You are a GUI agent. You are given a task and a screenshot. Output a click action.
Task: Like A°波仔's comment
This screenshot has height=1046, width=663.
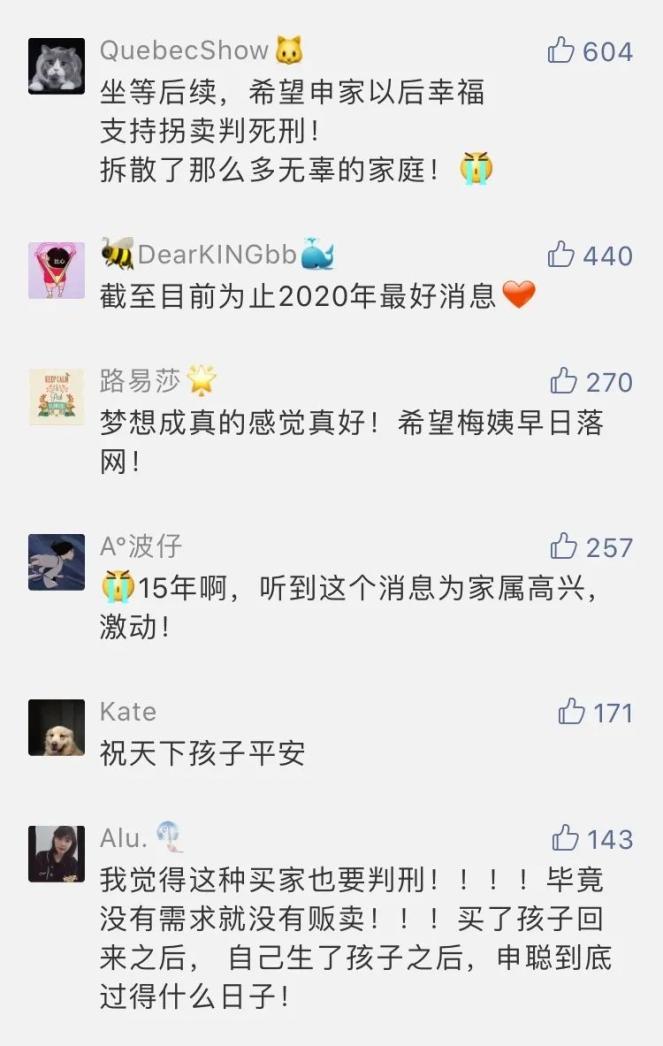pos(564,547)
